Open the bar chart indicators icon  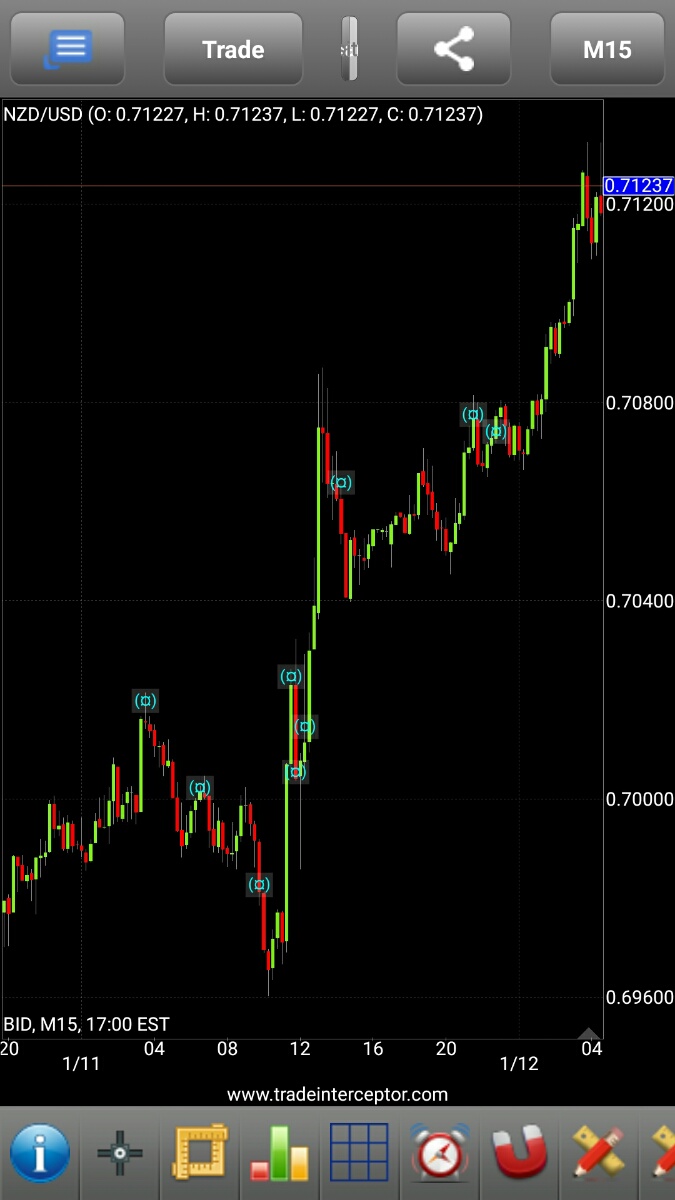click(x=280, y=1153)
